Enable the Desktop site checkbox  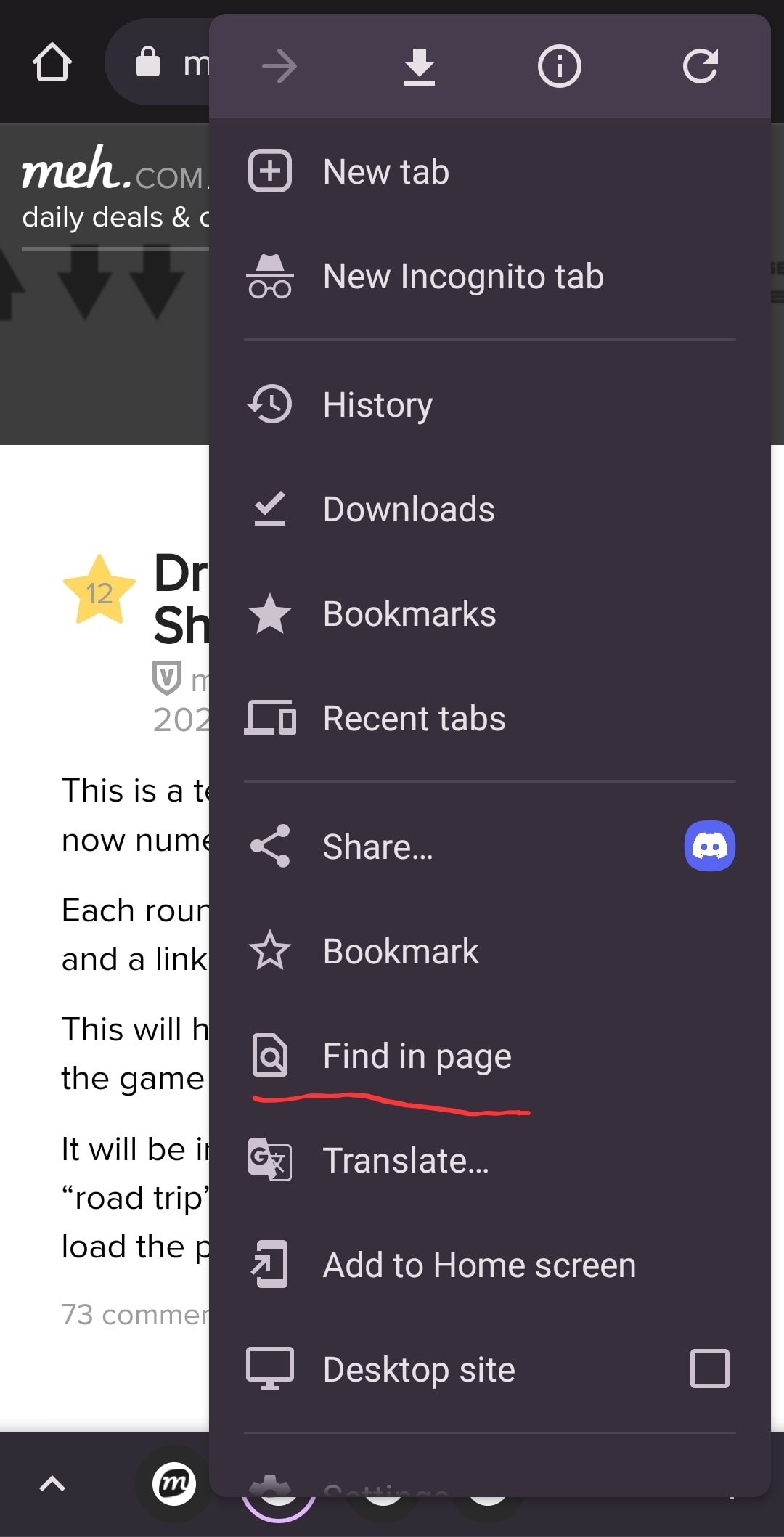(x=709, y=1369)
